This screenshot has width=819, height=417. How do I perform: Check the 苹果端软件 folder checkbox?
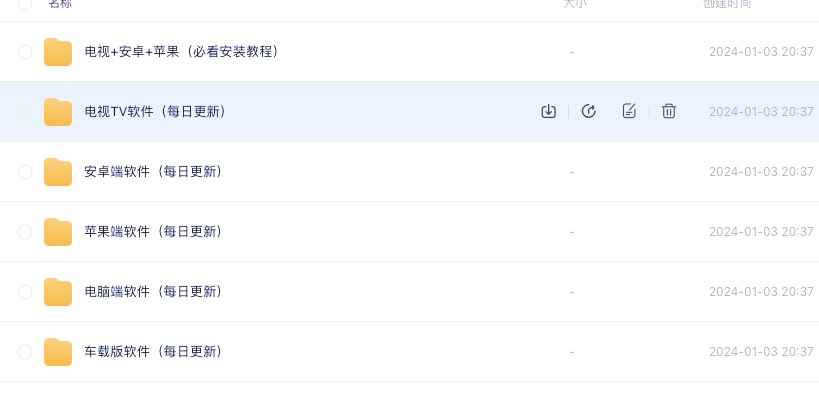[25, 231]
